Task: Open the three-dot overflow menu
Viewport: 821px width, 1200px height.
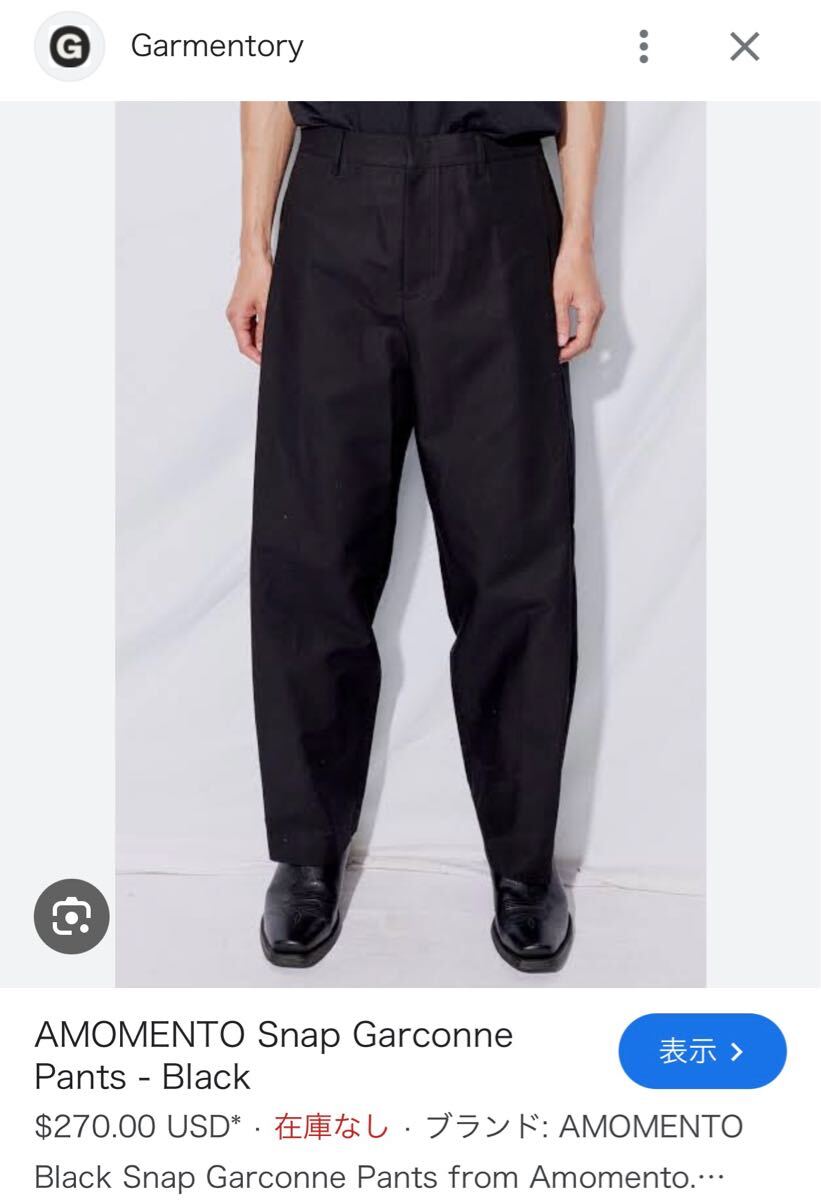Action: [x=644, y=46]
